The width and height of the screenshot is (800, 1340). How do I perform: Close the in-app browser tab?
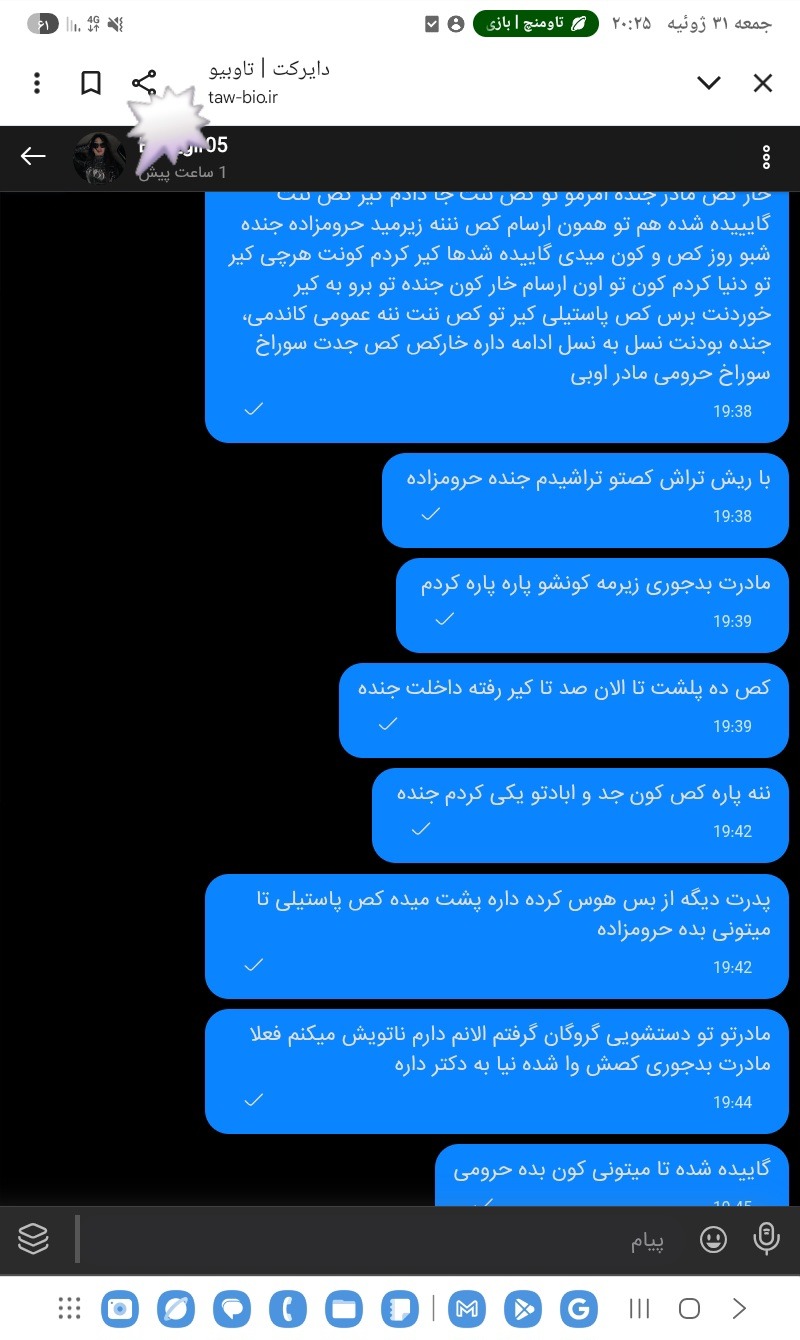tap(763, 83)
